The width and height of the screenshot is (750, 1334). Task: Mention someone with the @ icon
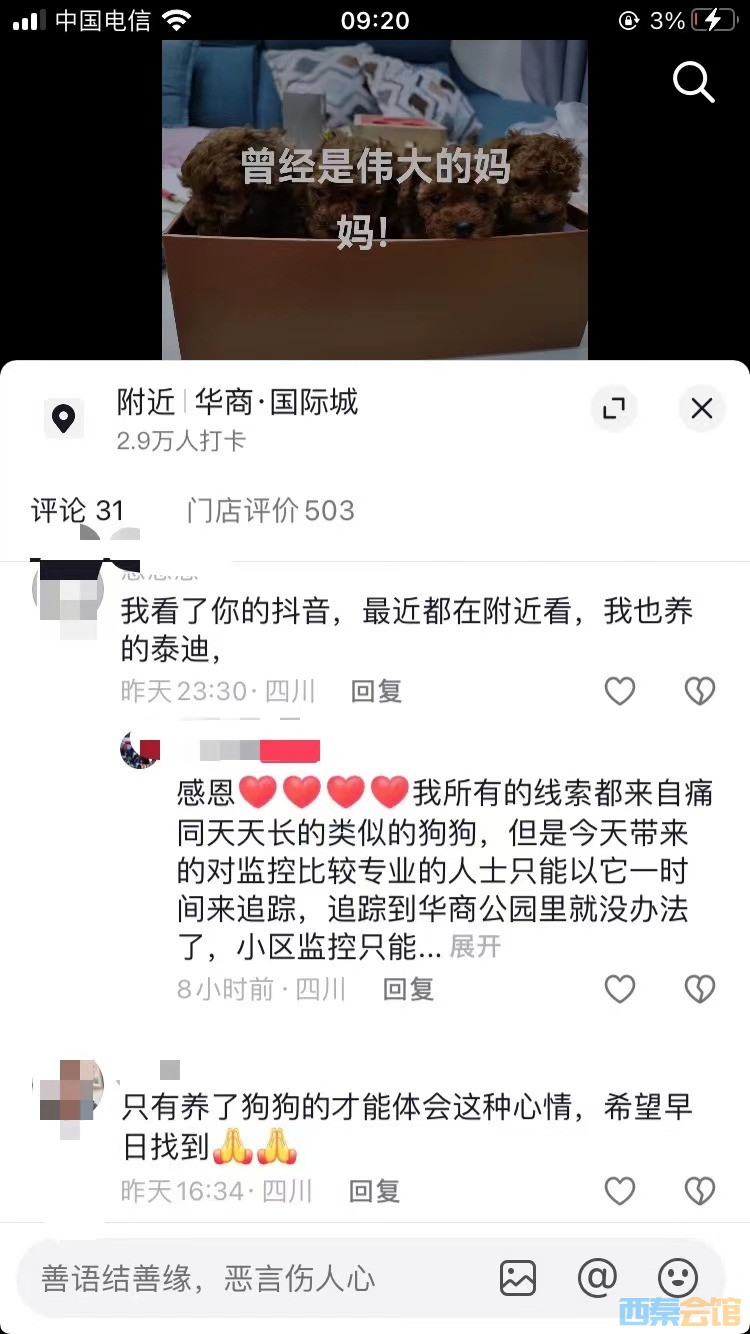coord(597,1278)
